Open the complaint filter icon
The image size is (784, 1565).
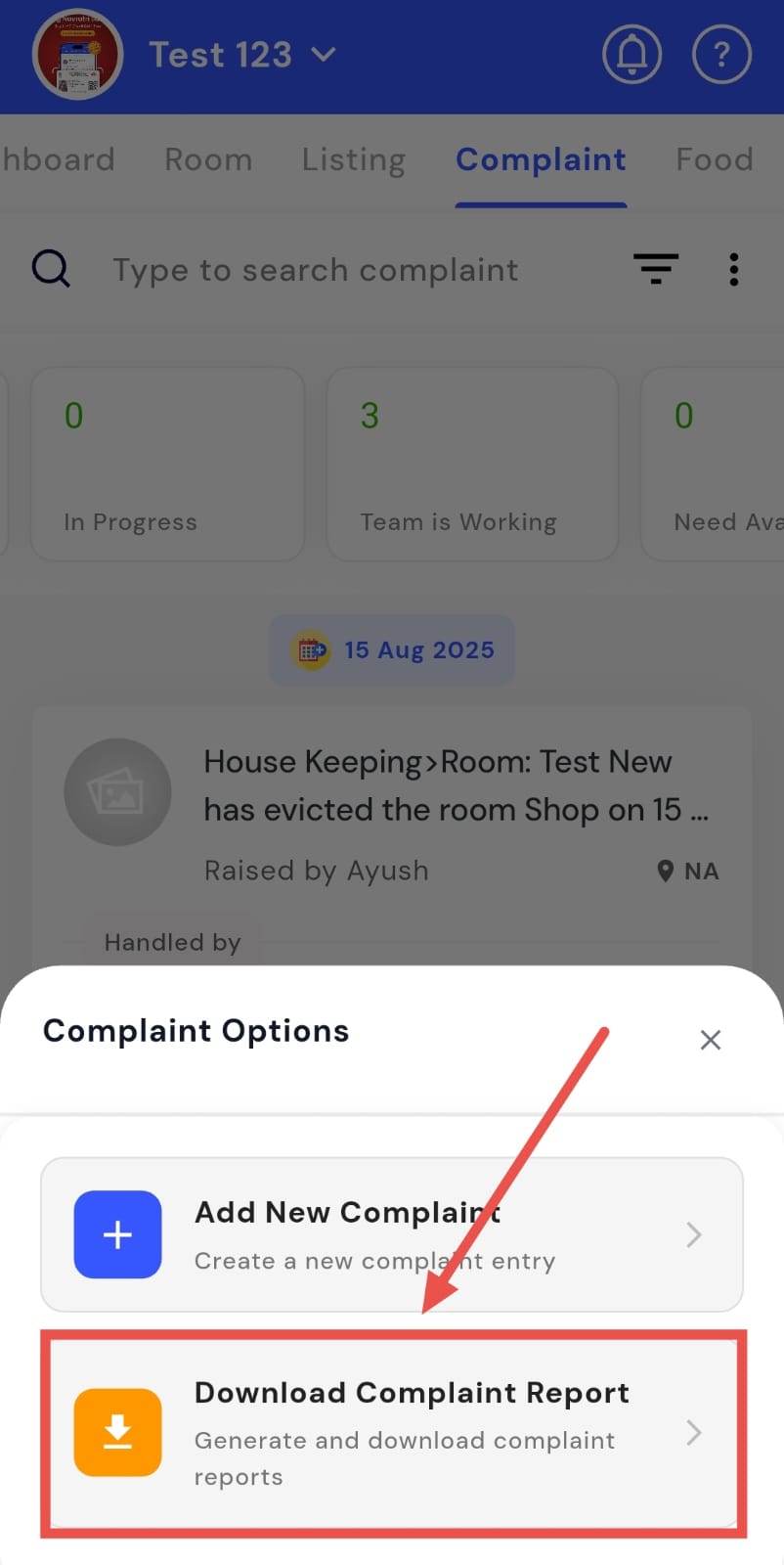click(x=655, y=269)
